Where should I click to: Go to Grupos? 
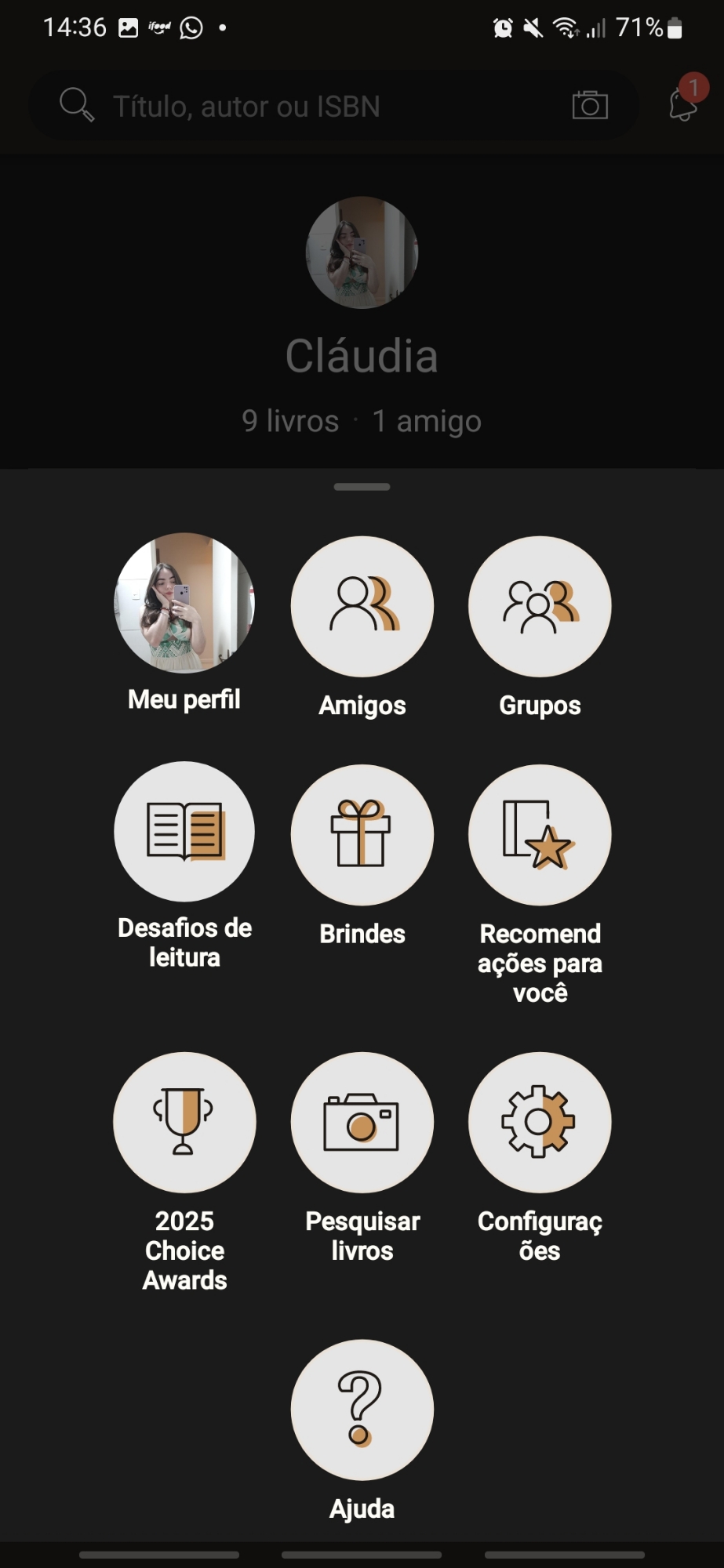pos(540,606)
